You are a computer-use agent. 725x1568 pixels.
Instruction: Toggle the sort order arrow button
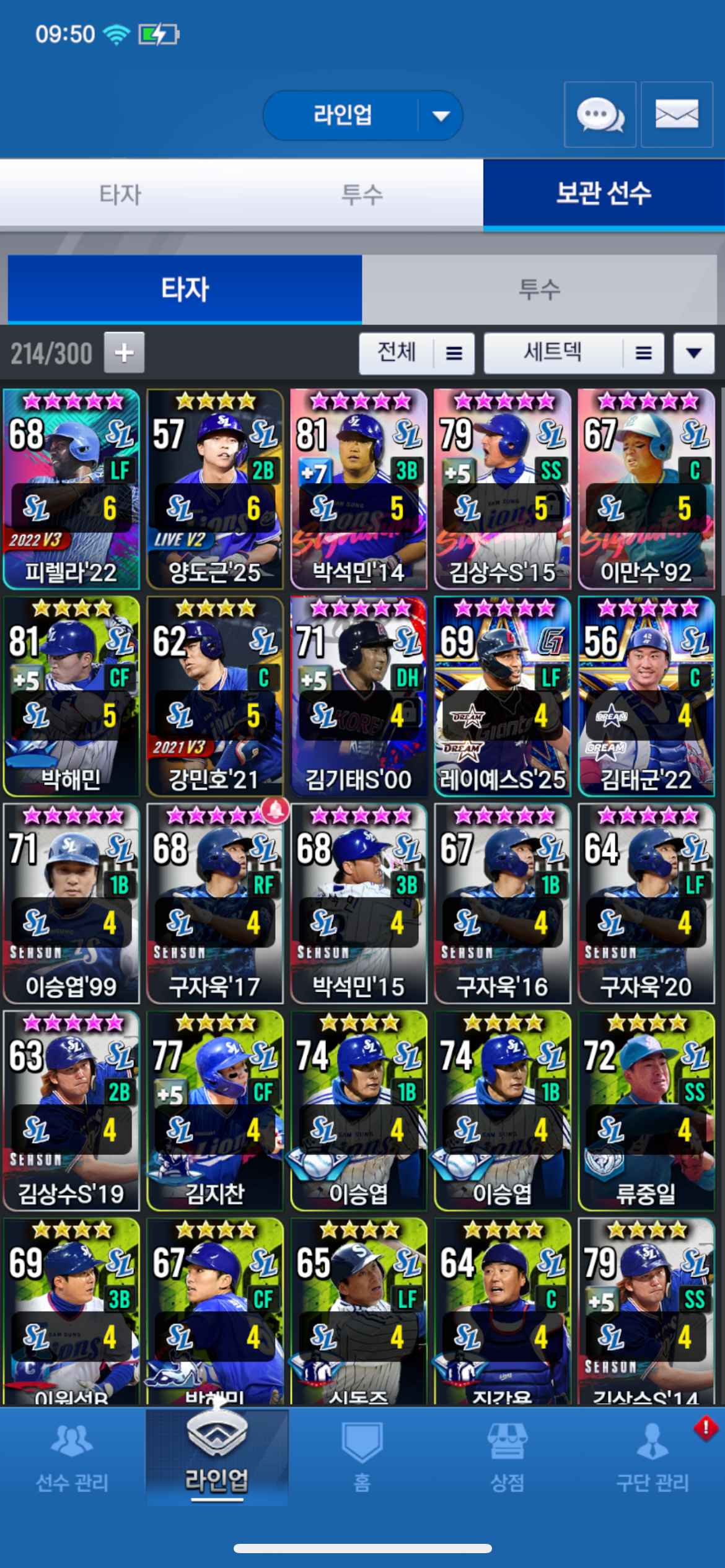pyautogui.click(x=694, y=353)
